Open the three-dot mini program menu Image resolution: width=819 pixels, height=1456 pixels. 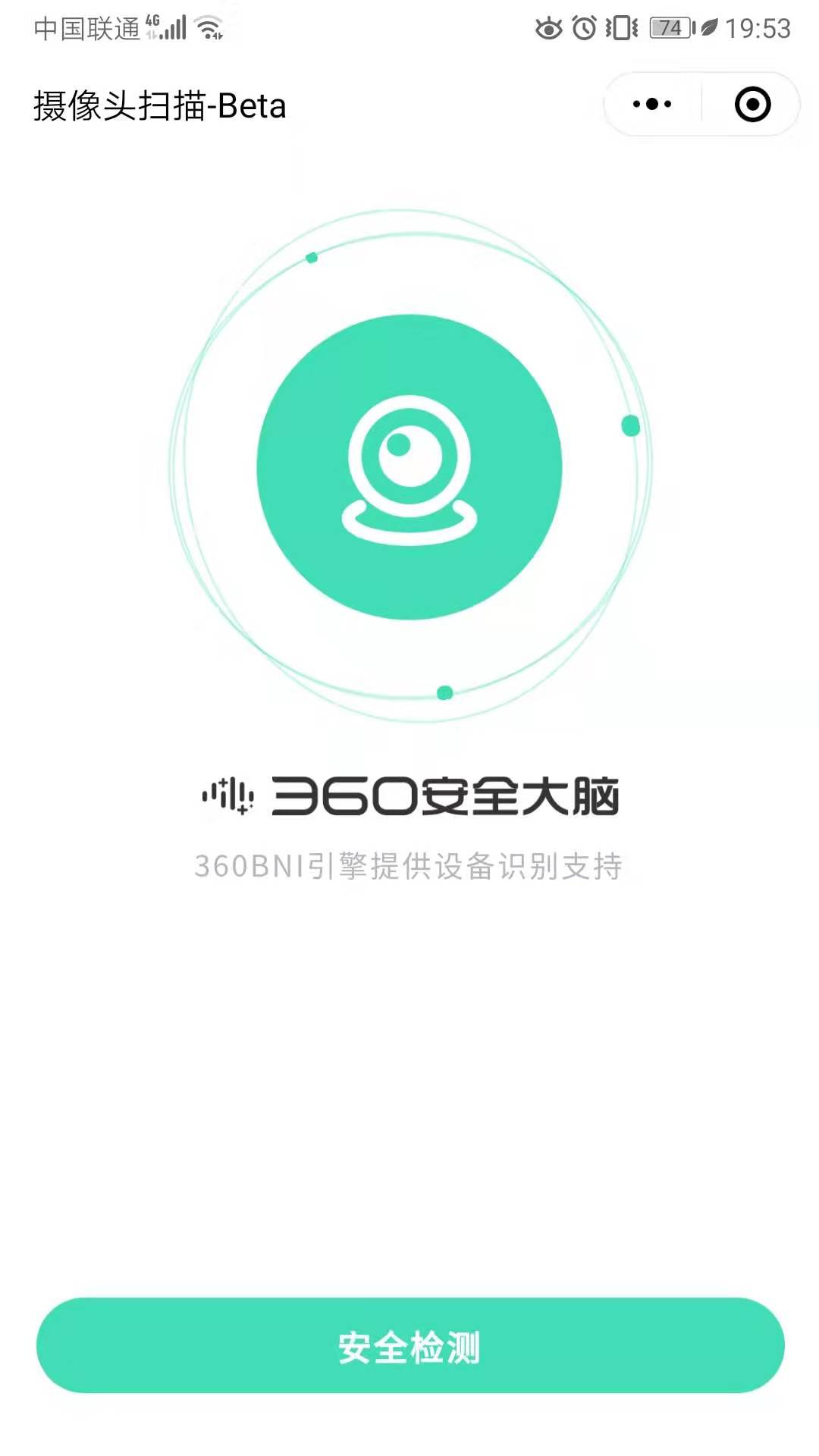[652, 104]
